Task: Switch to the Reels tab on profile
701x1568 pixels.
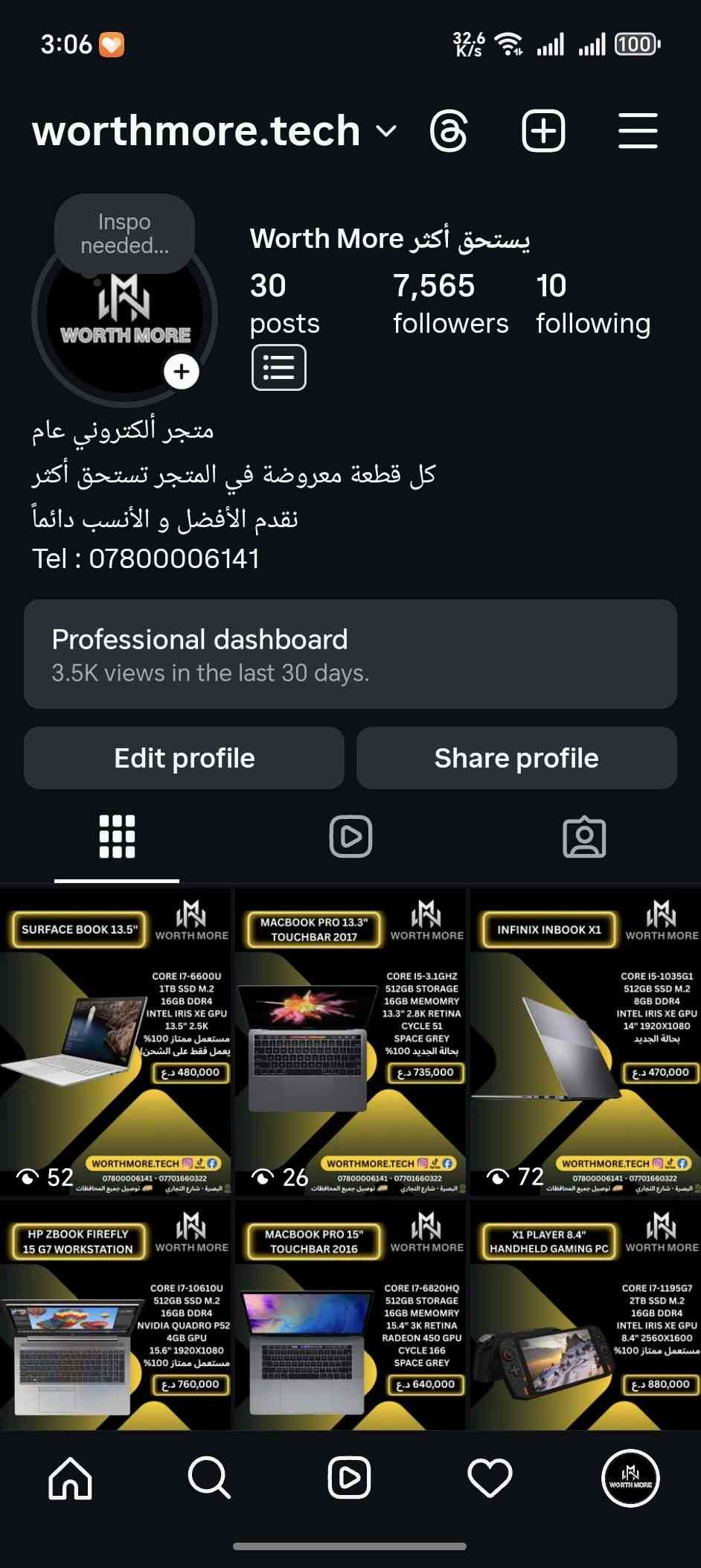Action: tap(350, 837)
